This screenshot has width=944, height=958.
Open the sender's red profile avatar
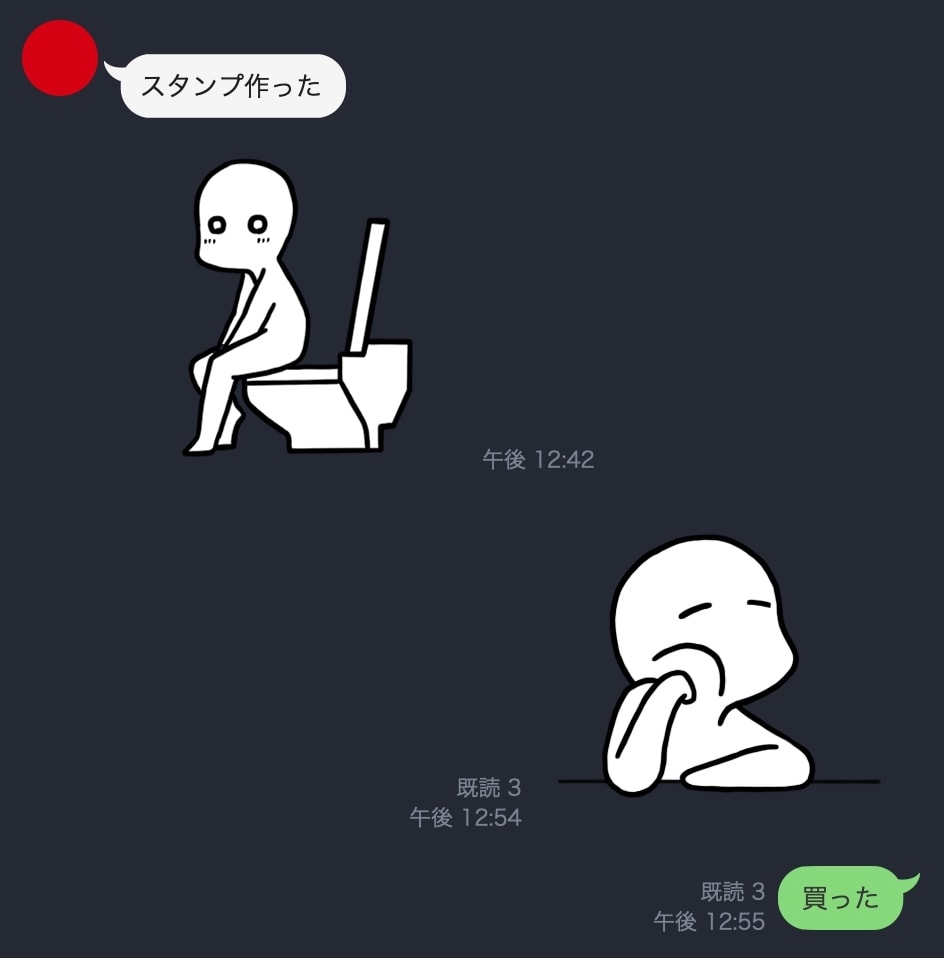tap(60, 58)
